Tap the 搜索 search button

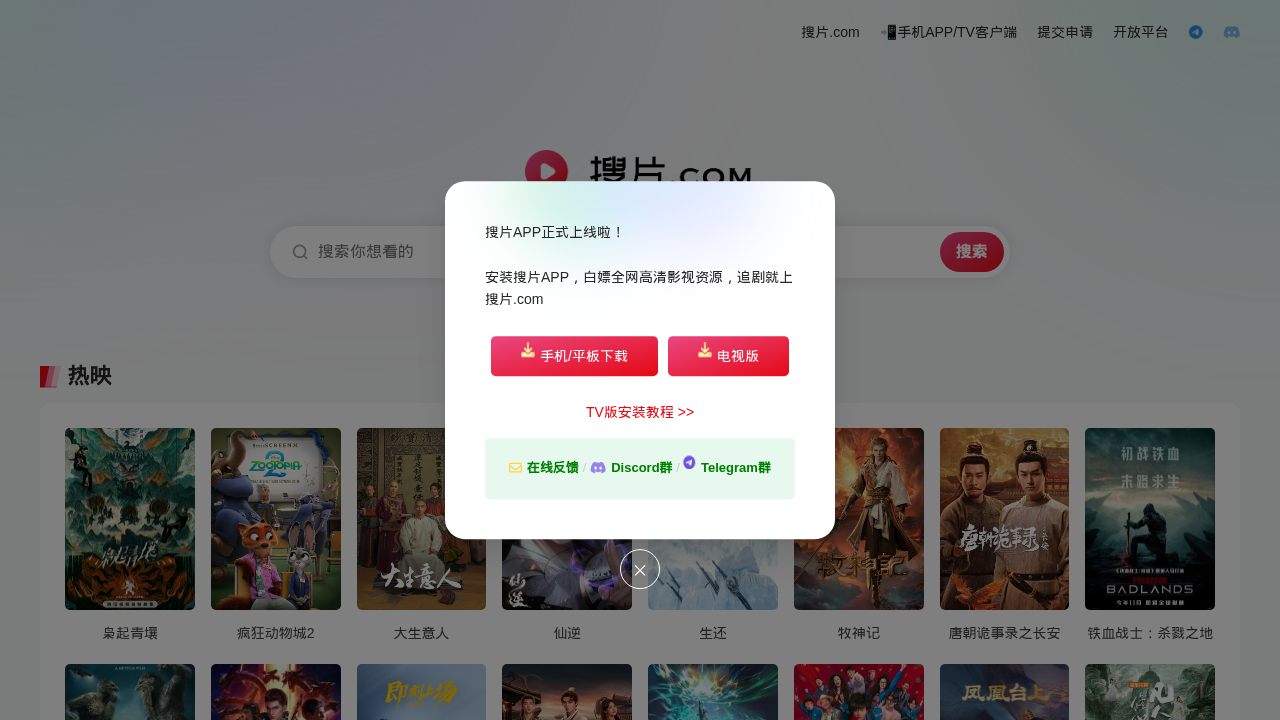(x=971, y=252)
